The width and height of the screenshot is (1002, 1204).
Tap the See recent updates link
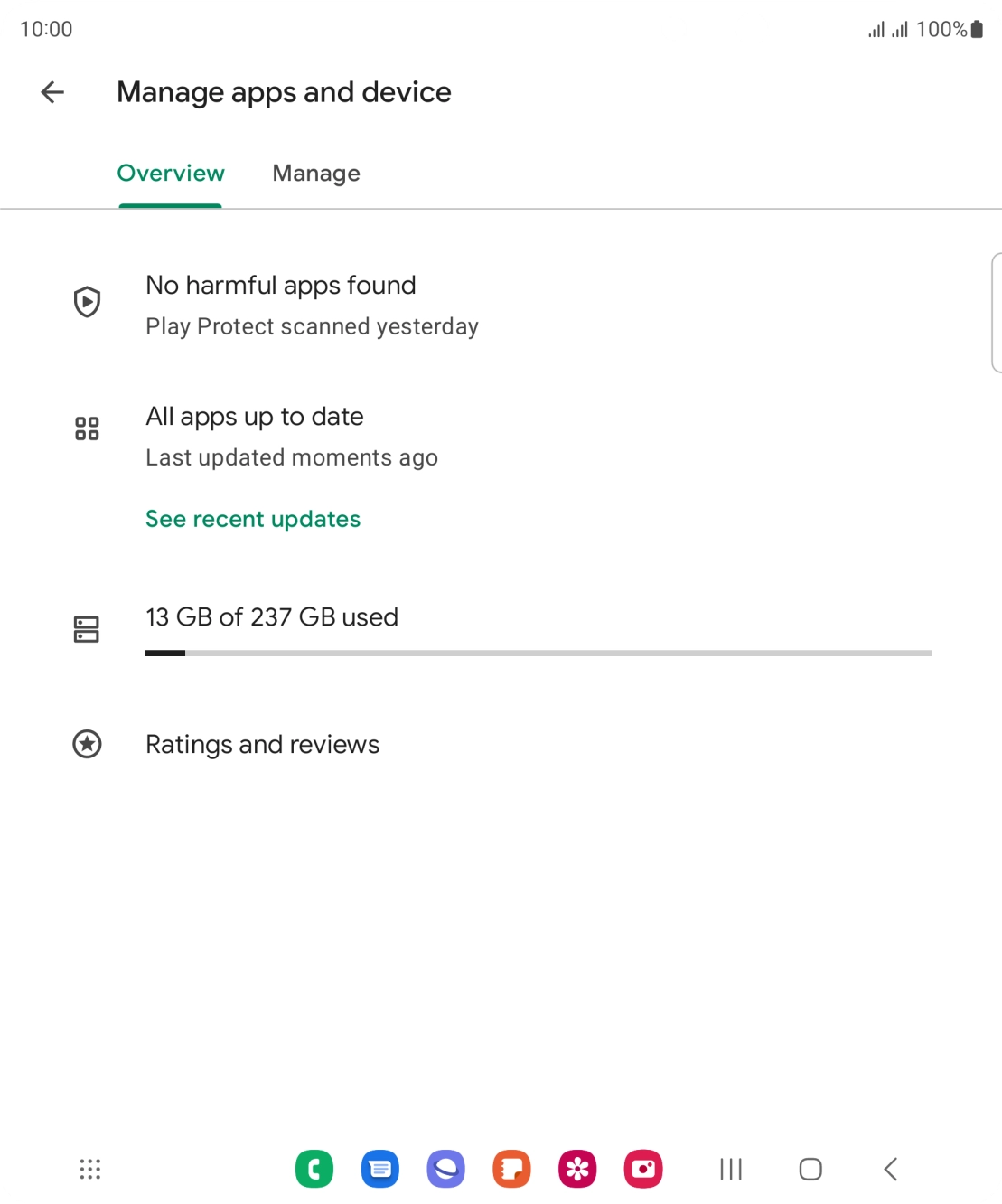(253, 519)
